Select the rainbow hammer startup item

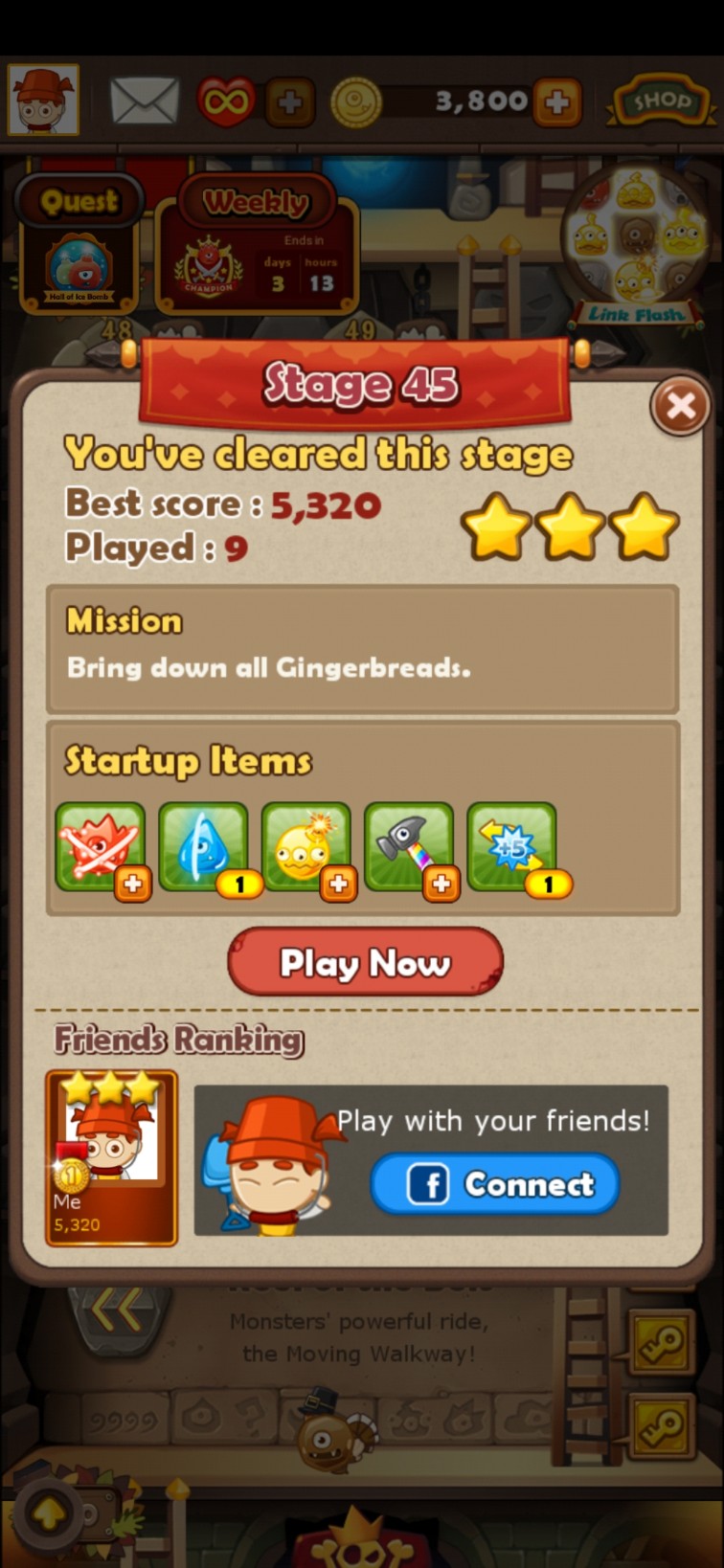click(409, 848)
